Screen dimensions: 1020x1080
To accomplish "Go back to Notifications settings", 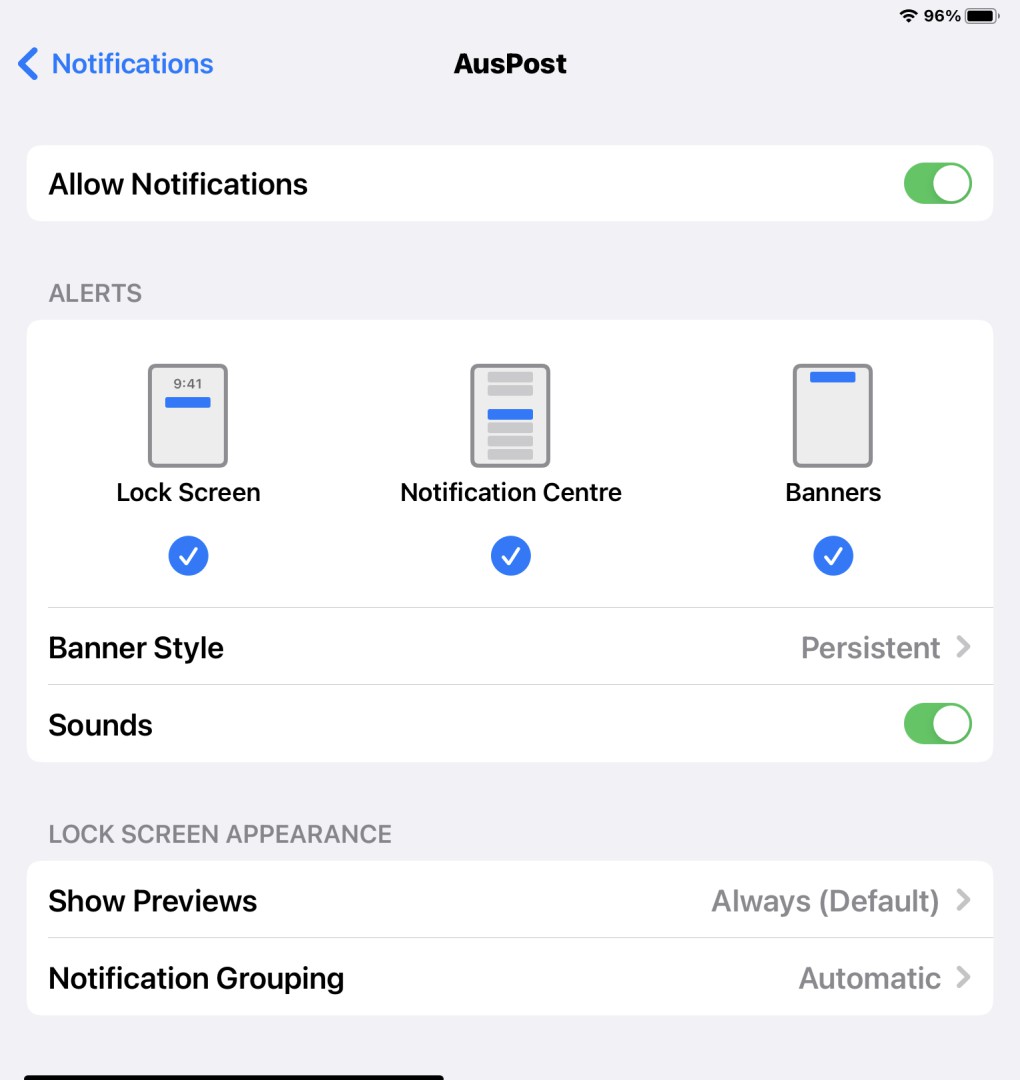I will pyautogui.click(x=116, y=64).
